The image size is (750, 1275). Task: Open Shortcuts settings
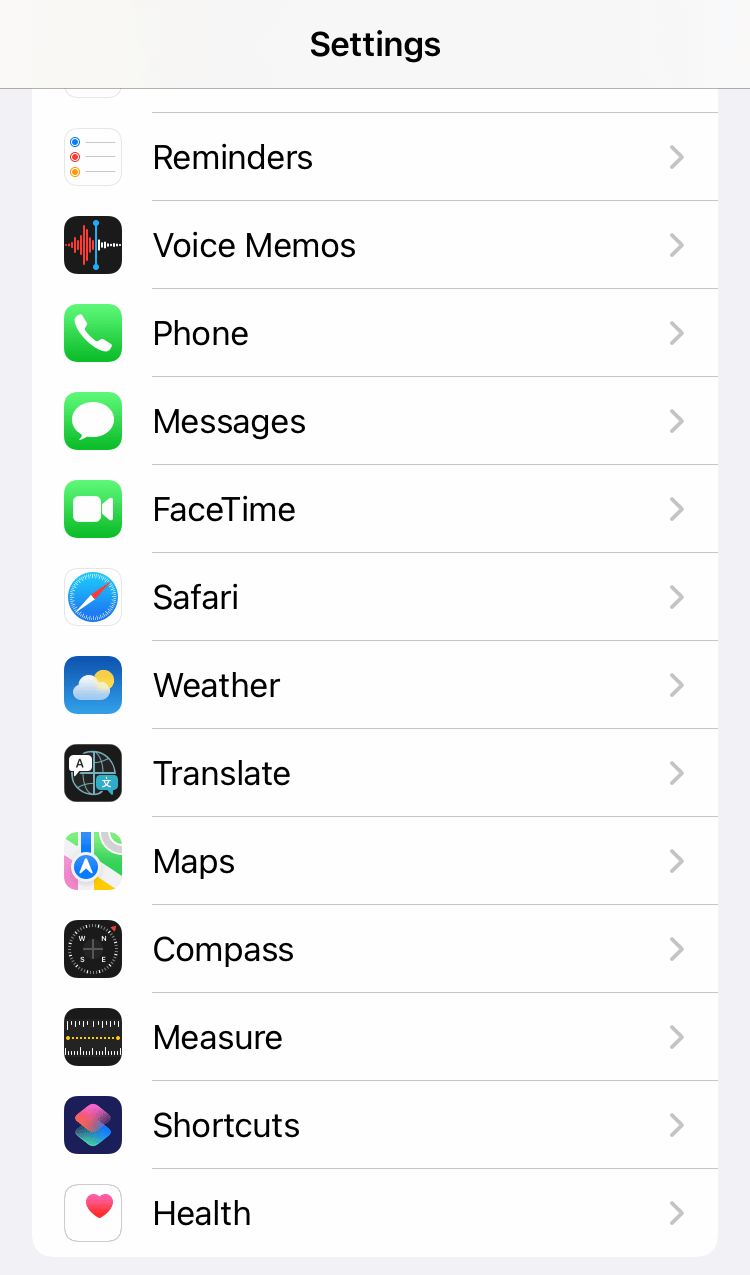(375, 1125)
